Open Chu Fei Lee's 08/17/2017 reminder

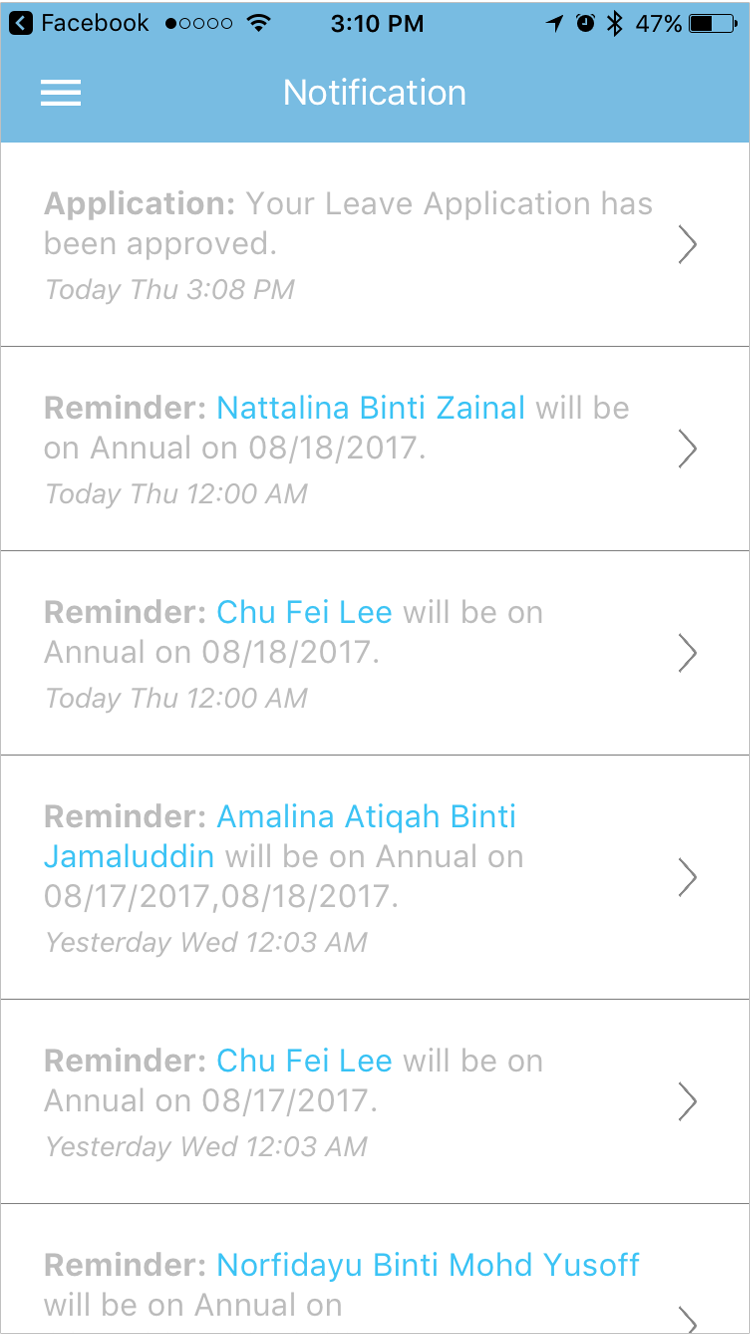(375, 1101)
